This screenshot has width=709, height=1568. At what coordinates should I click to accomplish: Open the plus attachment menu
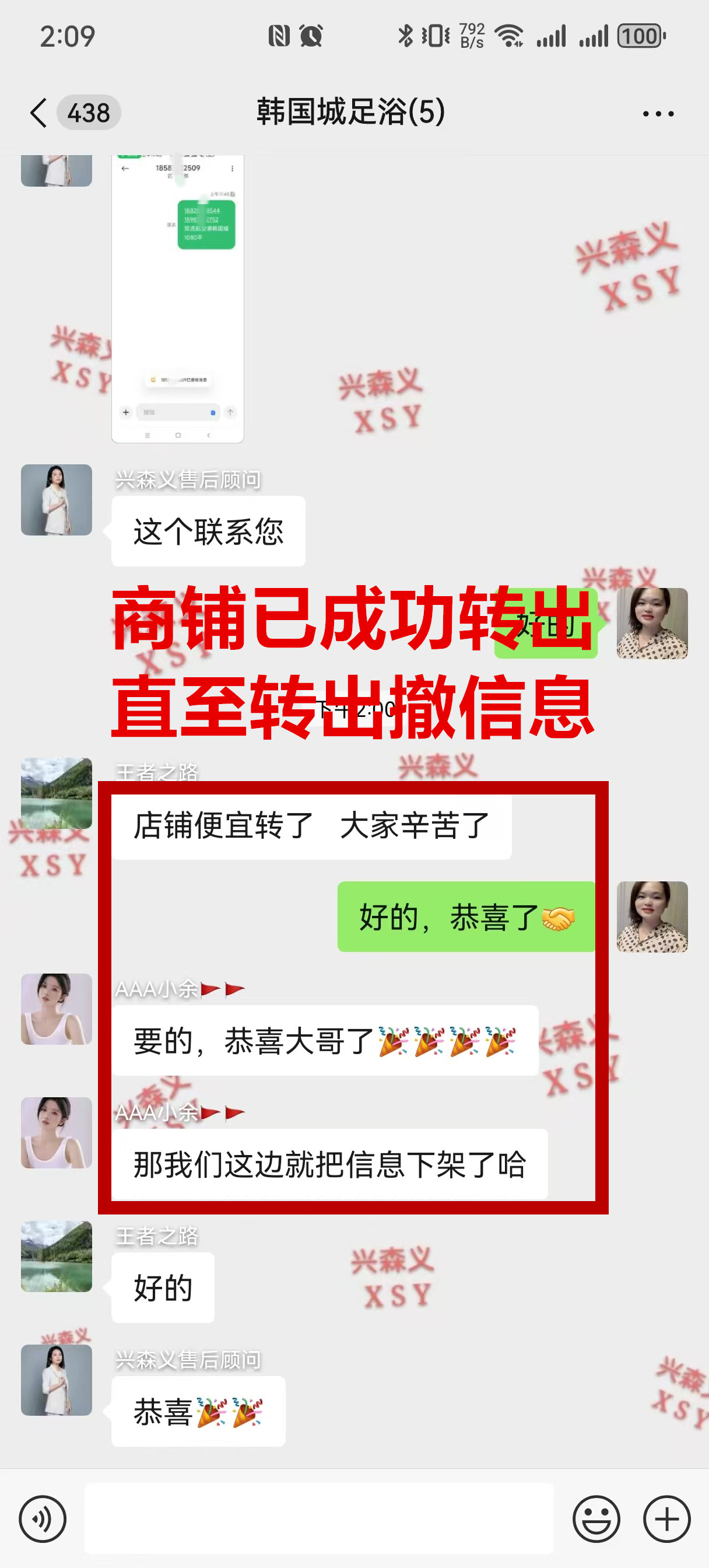666,1518
